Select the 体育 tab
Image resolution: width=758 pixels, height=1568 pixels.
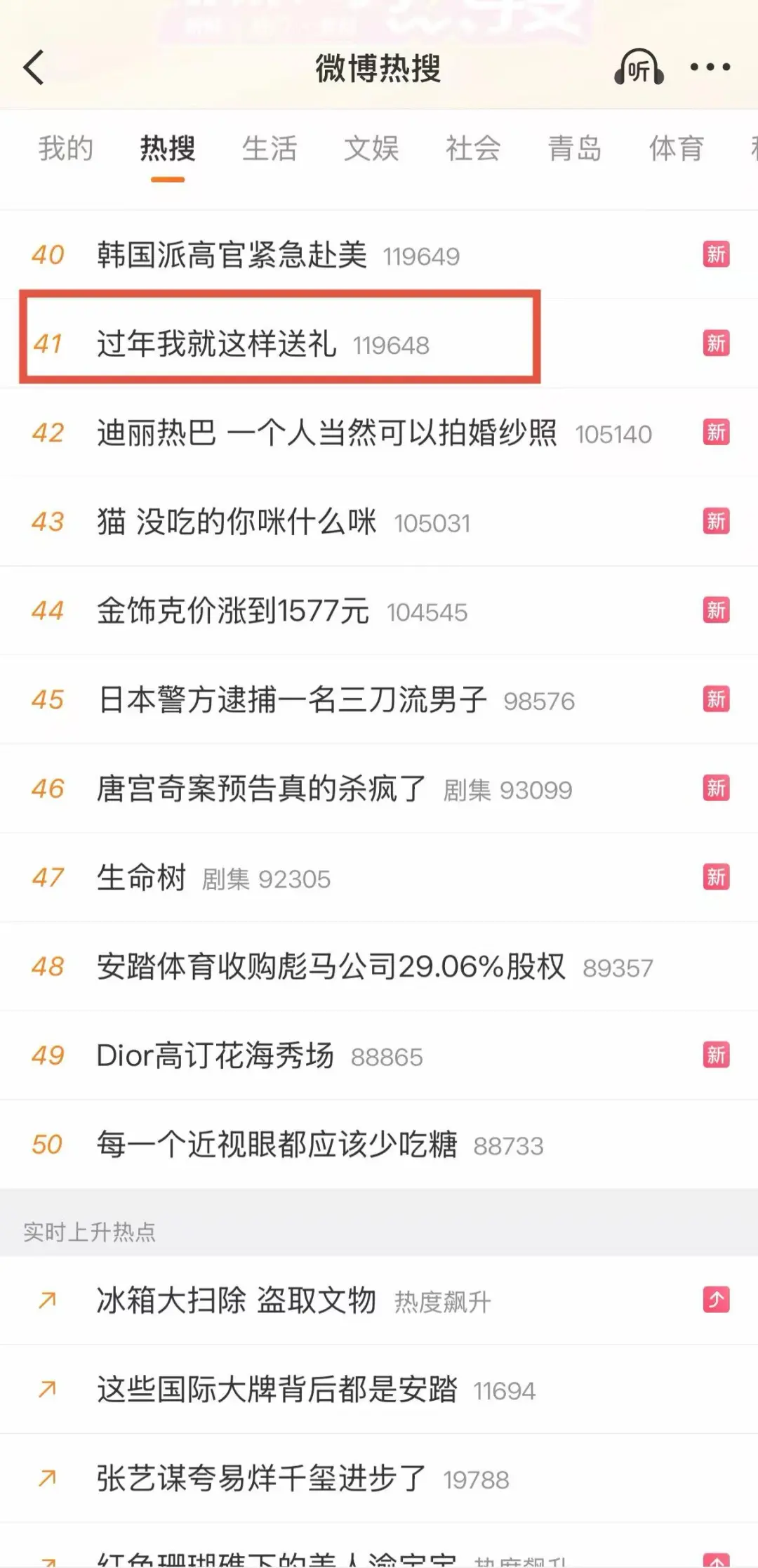[x=676, y=149]
